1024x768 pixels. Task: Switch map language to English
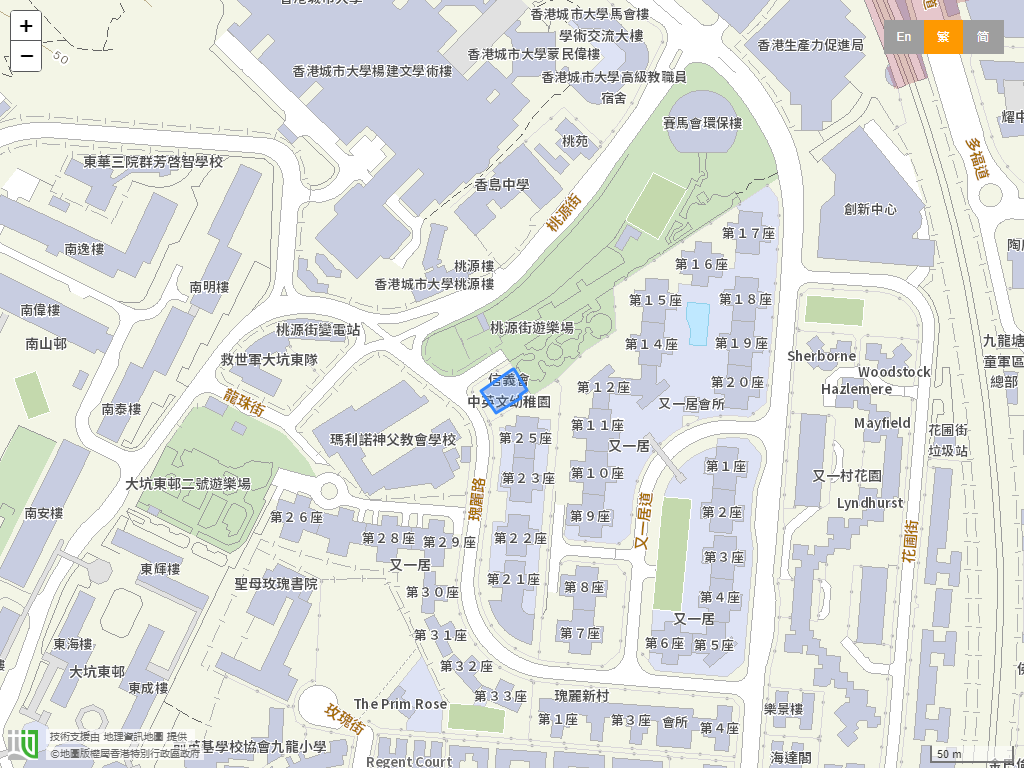(903, 37)
